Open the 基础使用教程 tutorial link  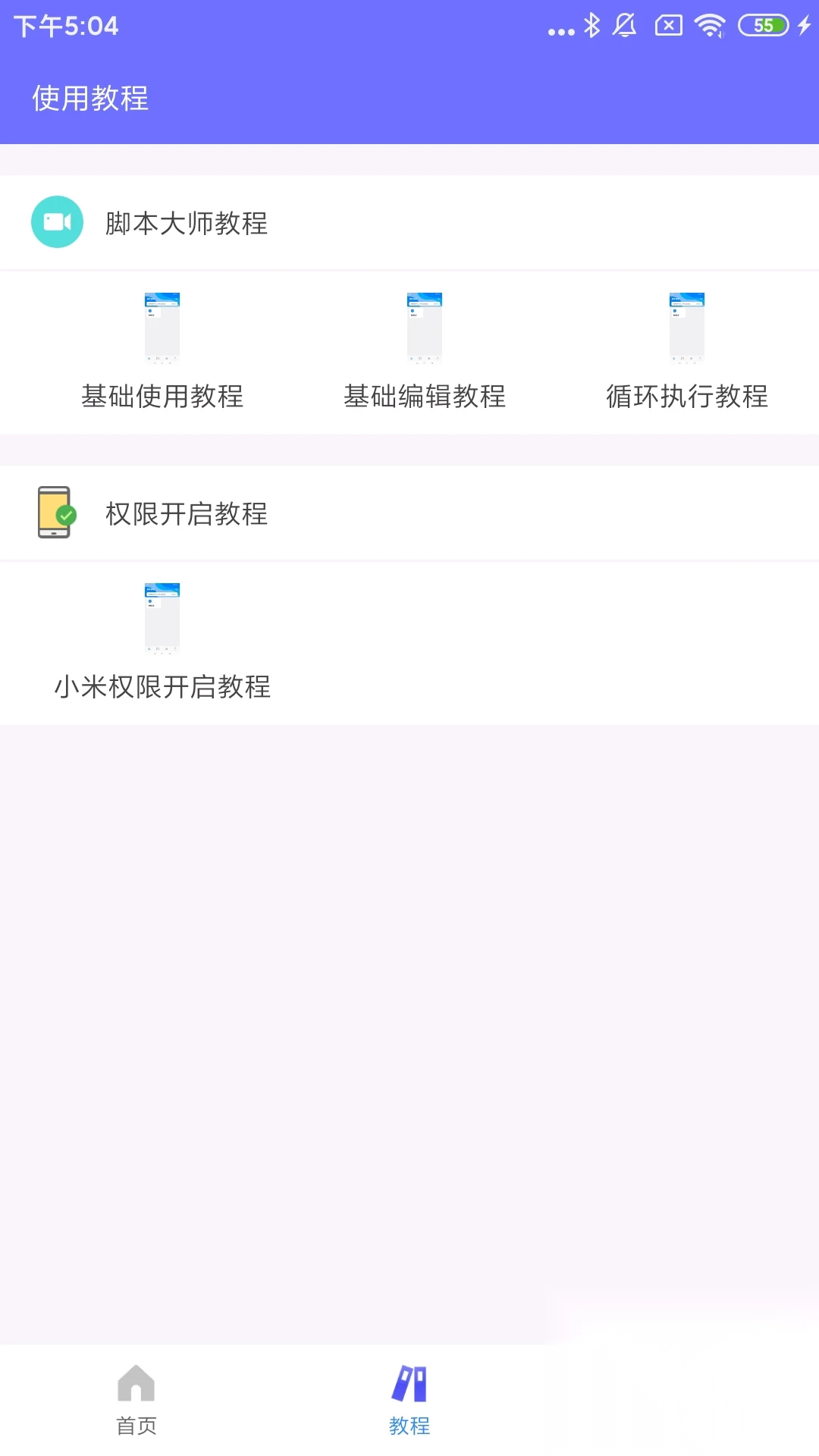tap(163, 396)
